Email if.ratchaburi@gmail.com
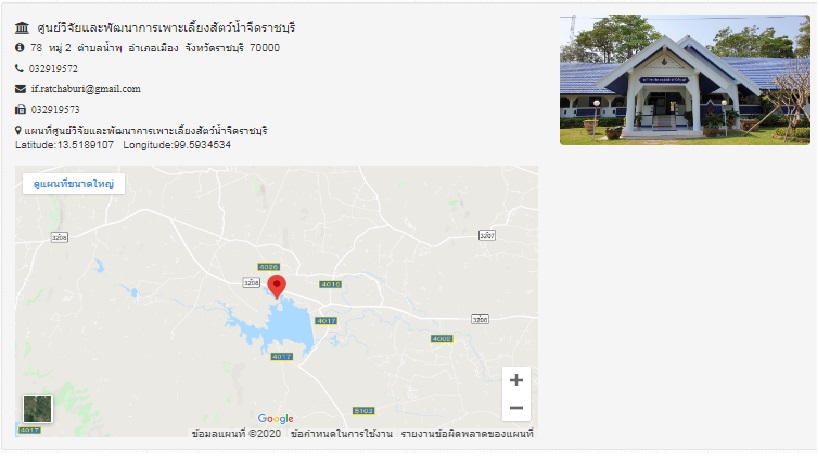 point(85,89)
